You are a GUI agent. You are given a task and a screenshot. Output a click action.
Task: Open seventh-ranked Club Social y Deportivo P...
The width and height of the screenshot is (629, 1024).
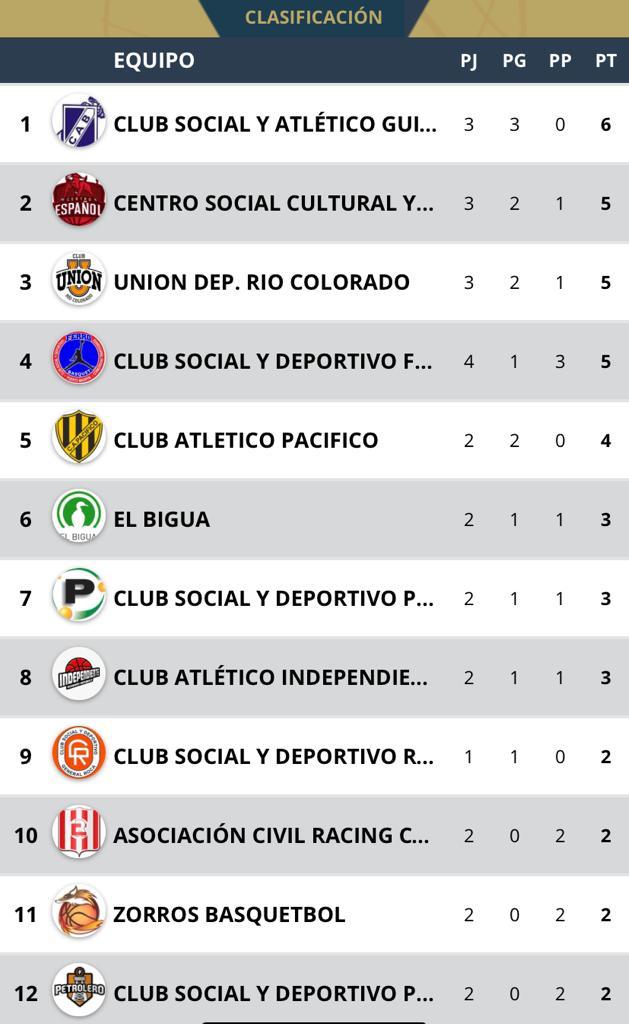(314, 598)
